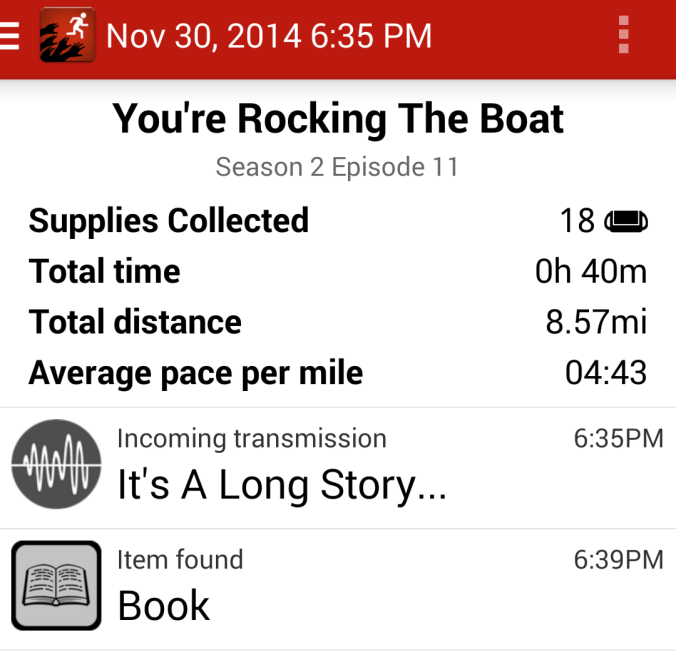The height and width of the screenshot is (655, 676).
Task: Open the overflow menu
Action: (624, 36)
